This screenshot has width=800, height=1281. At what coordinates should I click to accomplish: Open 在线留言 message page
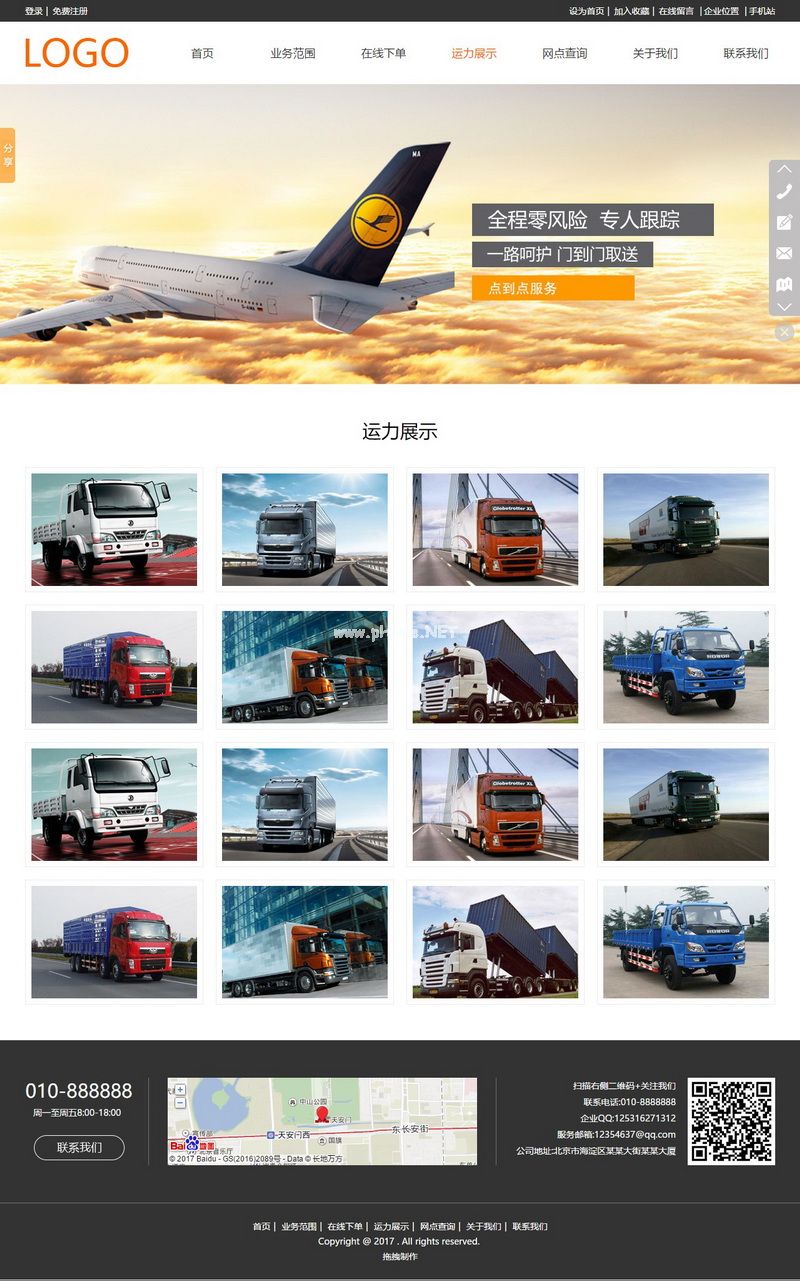coord(676,11)
